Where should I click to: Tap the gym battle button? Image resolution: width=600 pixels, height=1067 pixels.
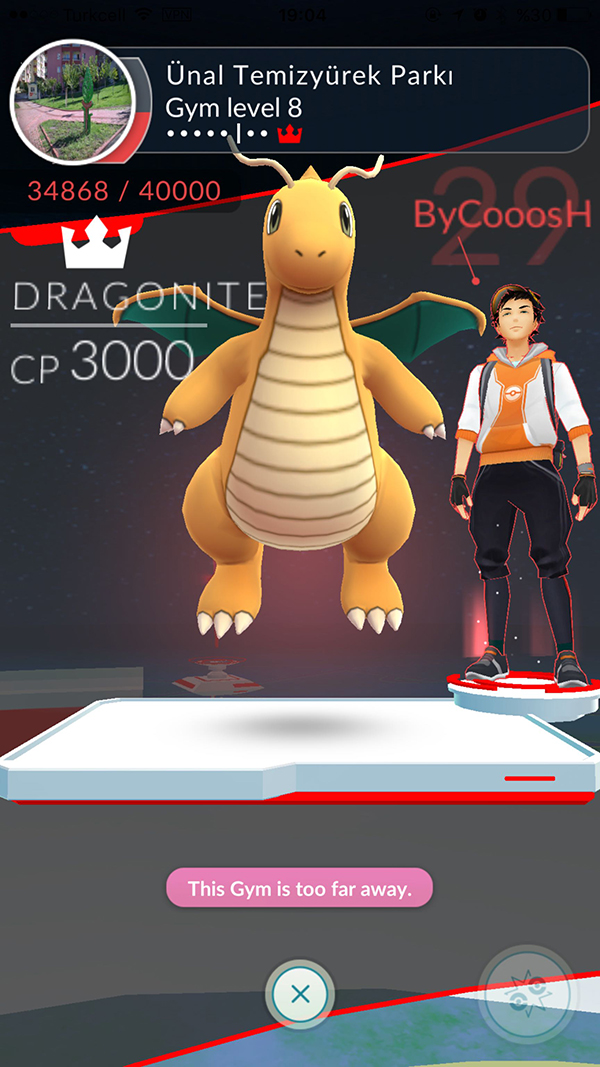(527, 994)
